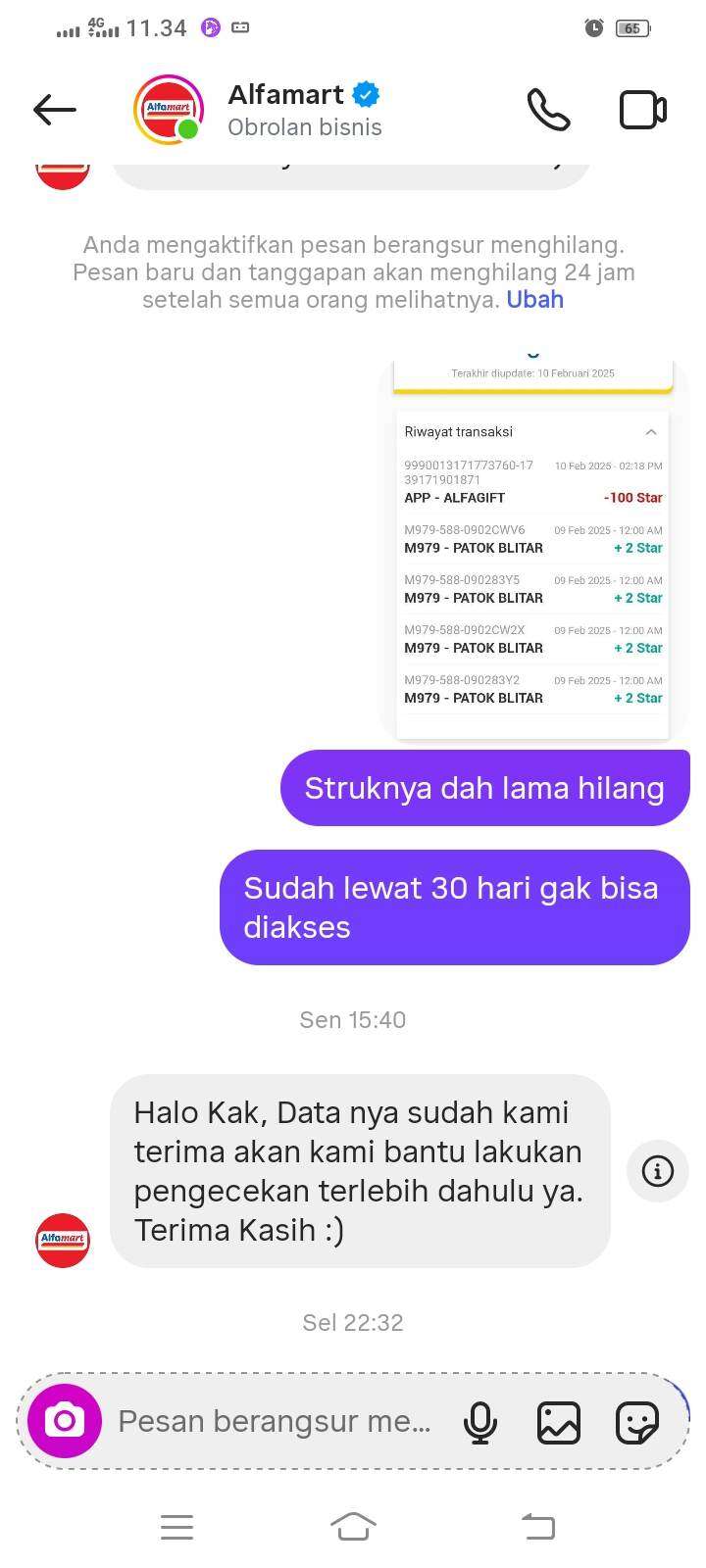The image size is (706, 1568).
Task: Open message info icon beside Alfamart reply
Action: pos(657,1170)
